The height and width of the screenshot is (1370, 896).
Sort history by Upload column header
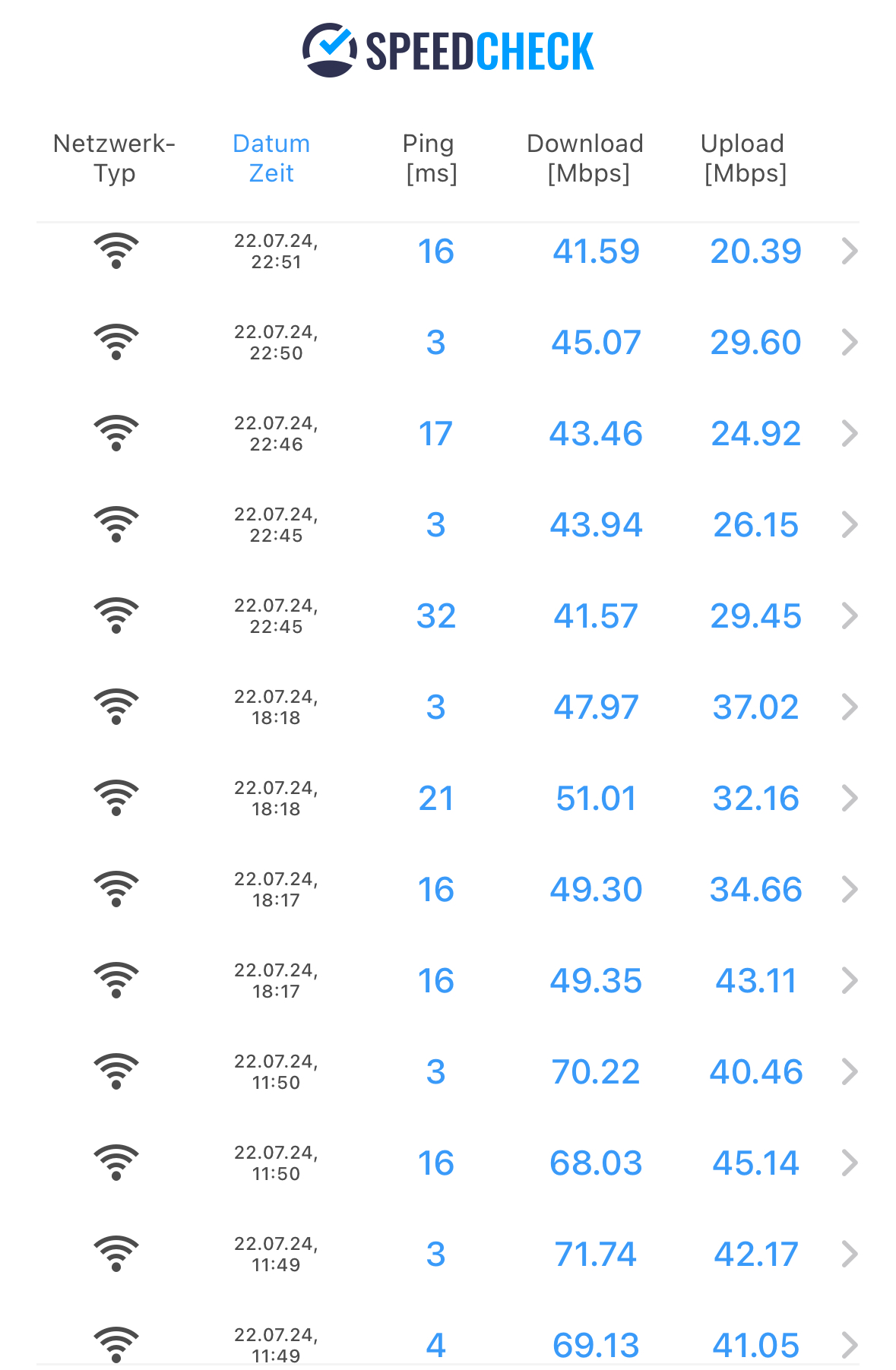742,158
